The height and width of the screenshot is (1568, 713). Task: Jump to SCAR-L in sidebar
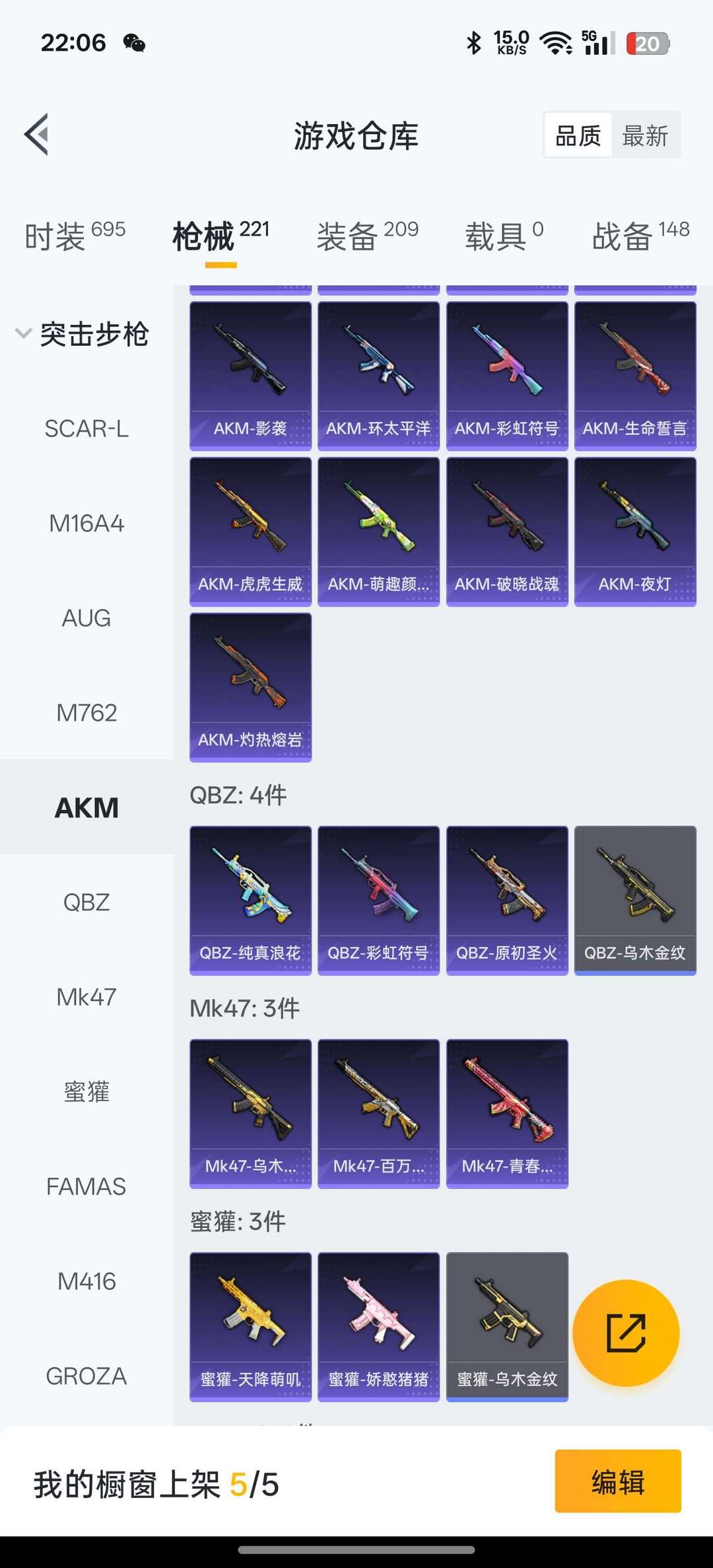click(x=86, y=429)
